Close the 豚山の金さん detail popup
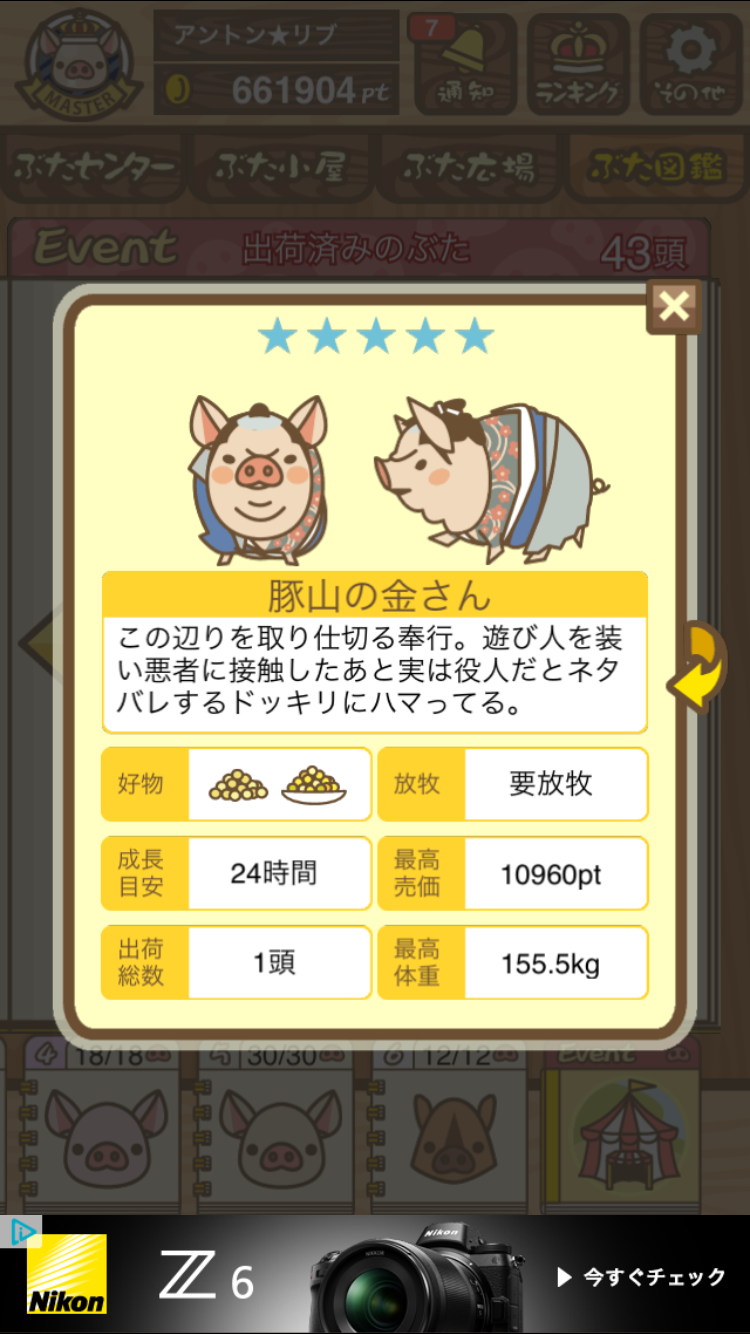 [673, 306]
